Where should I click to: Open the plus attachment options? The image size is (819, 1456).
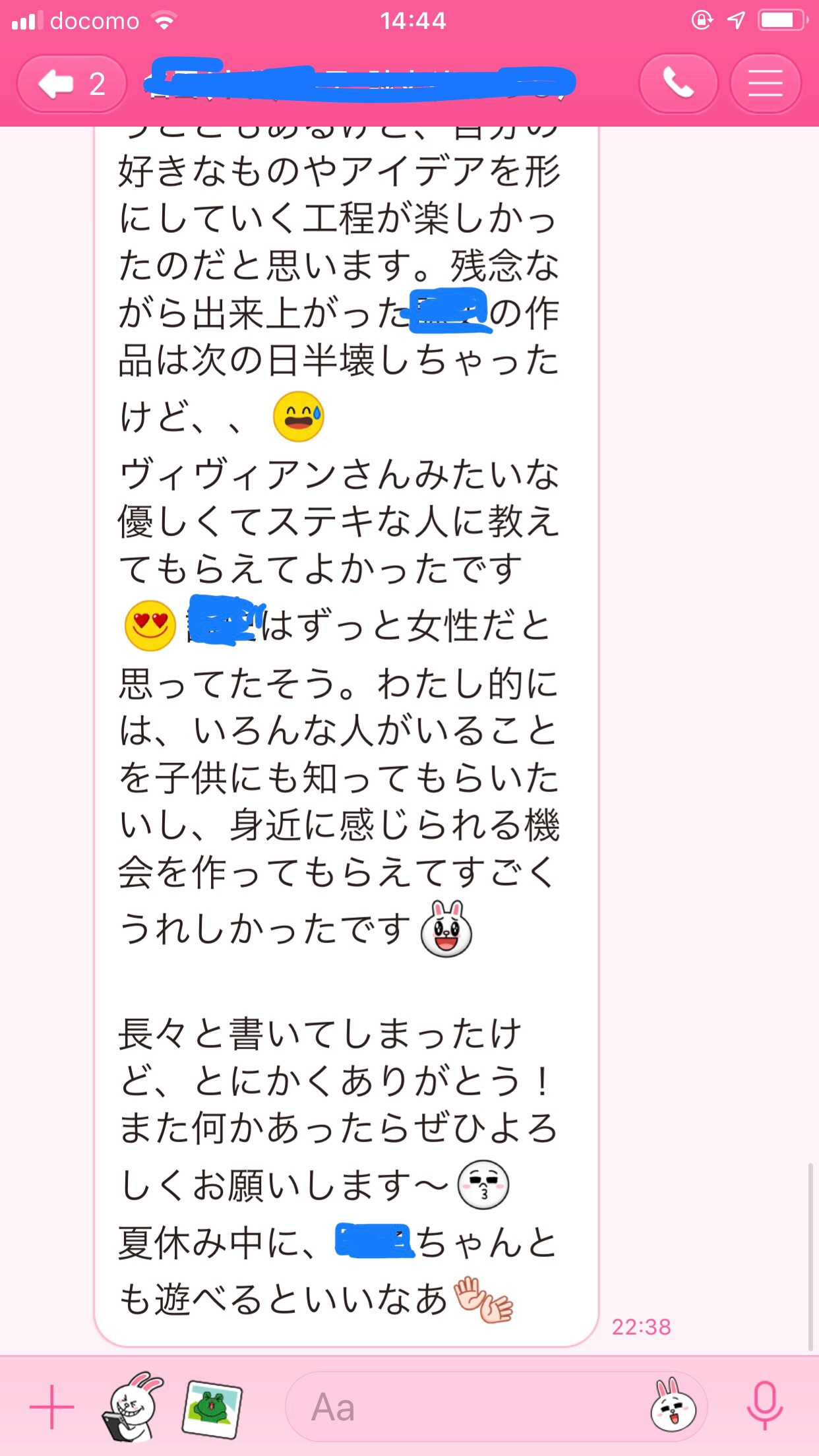[x=51, y=1406]
